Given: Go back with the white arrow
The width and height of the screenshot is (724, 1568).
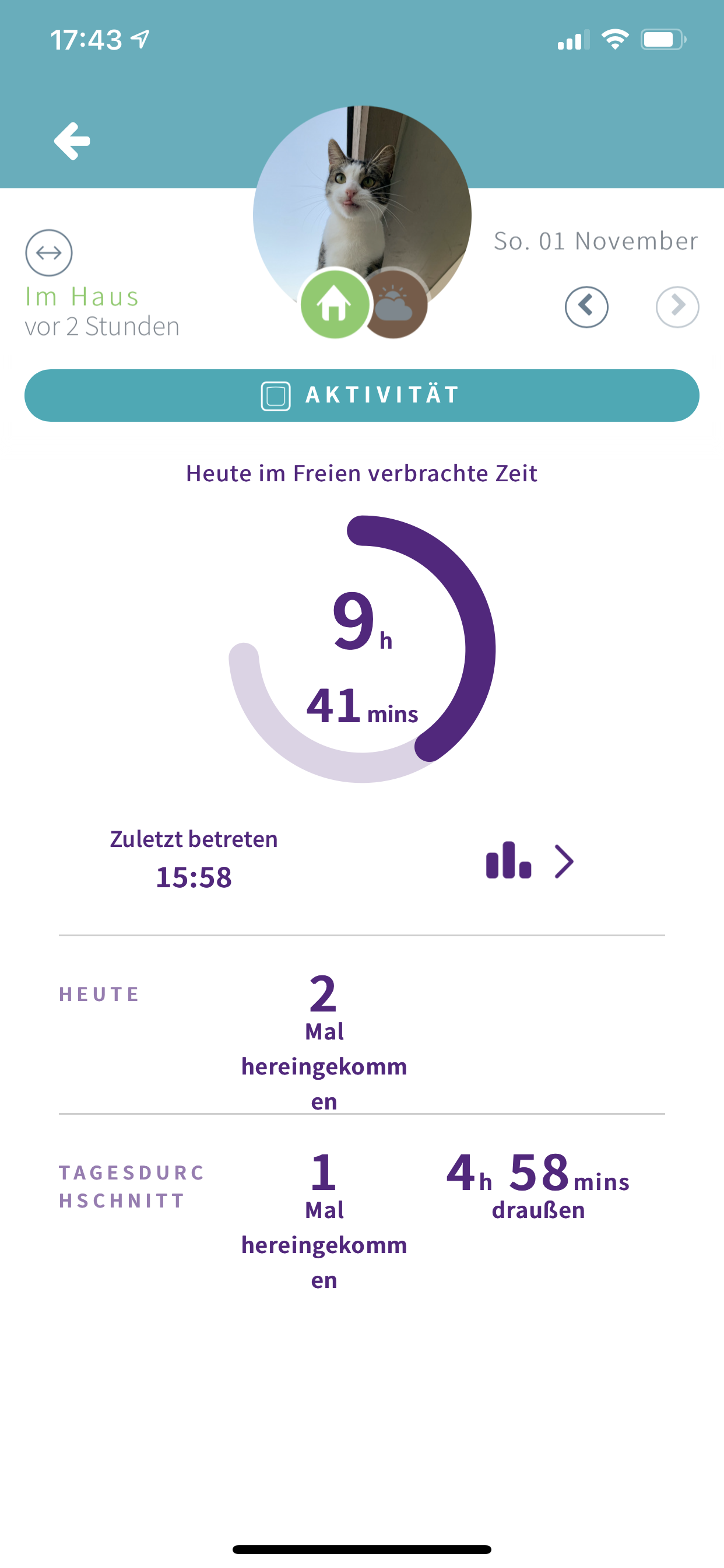Looking at the screenshot, I should [x=72, y=141].
